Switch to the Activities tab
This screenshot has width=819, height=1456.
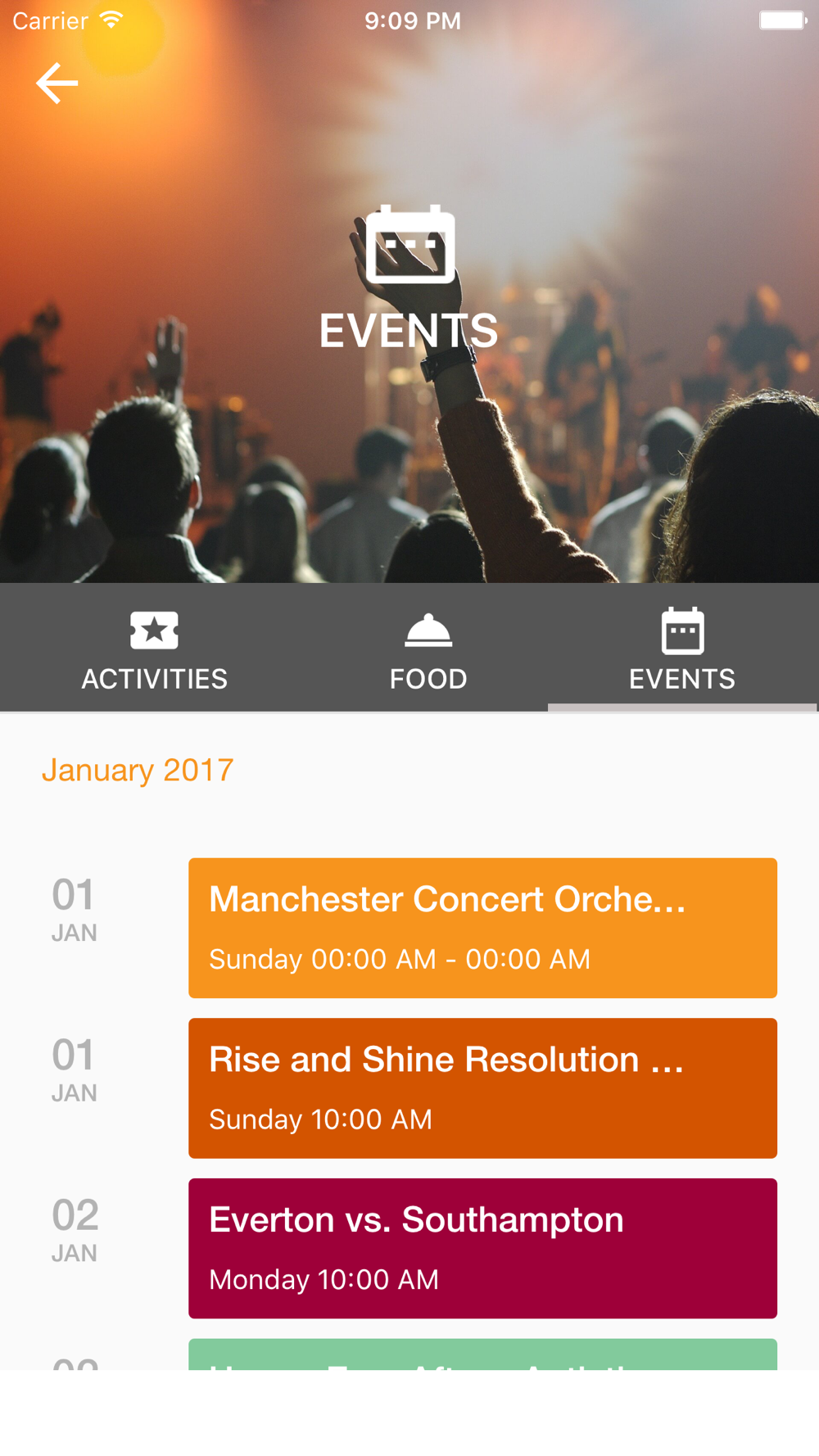coord(154,649)
